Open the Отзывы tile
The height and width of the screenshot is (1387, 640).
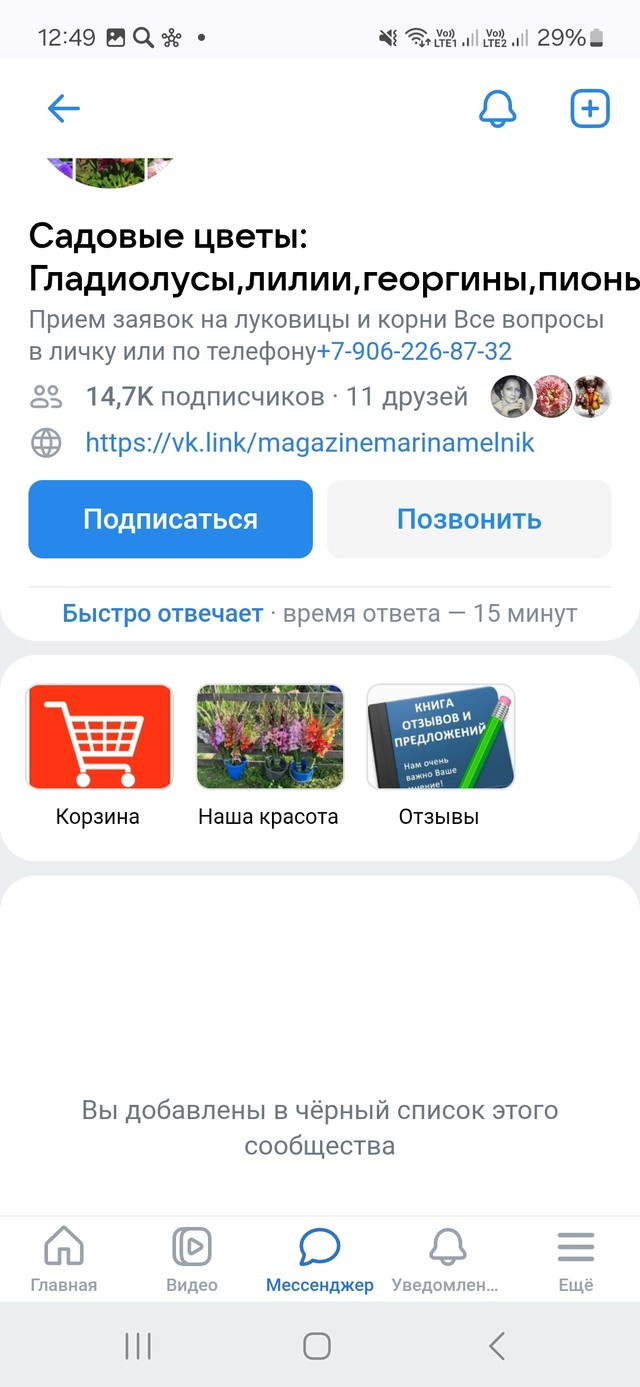(x=439, y=756)
